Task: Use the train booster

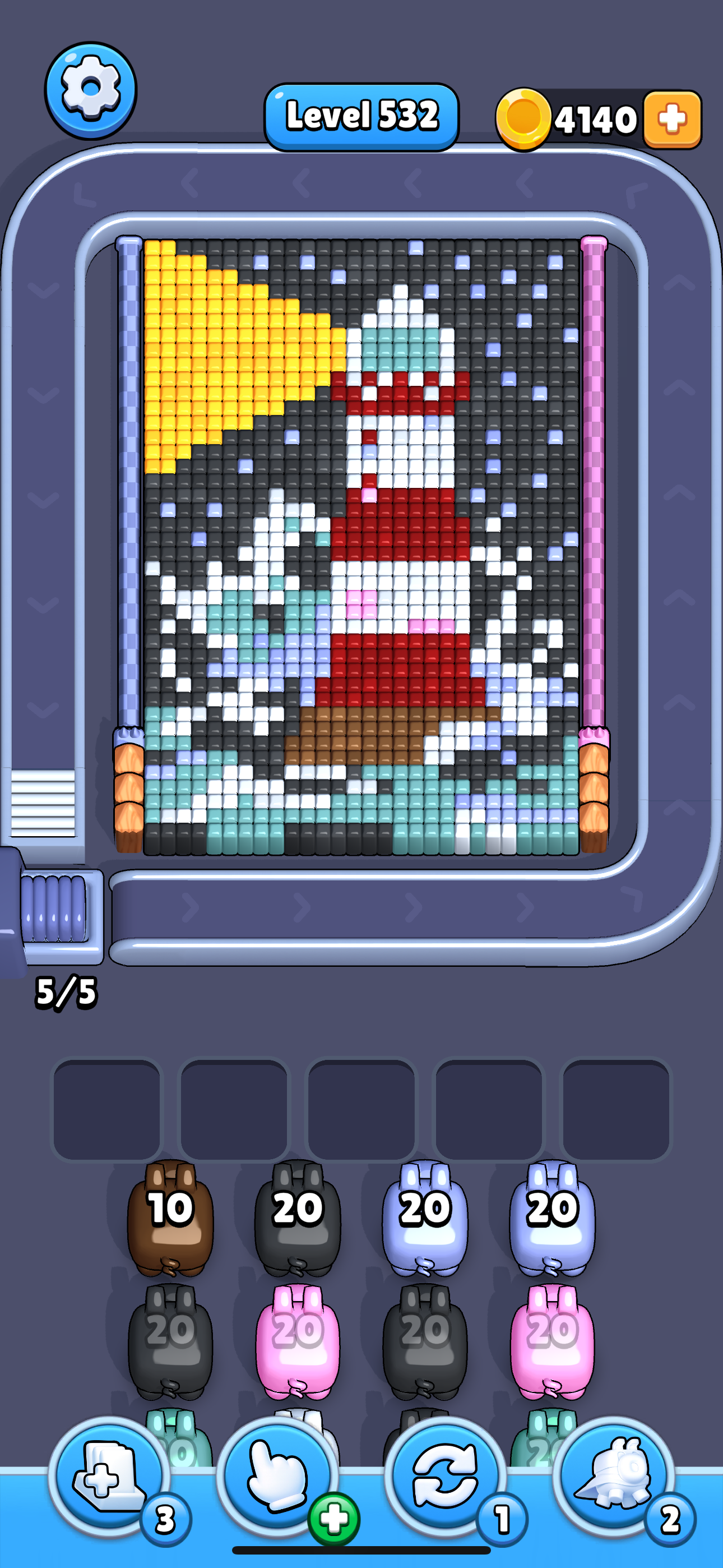Action: pyautogui.click(x=614, y=1477)
